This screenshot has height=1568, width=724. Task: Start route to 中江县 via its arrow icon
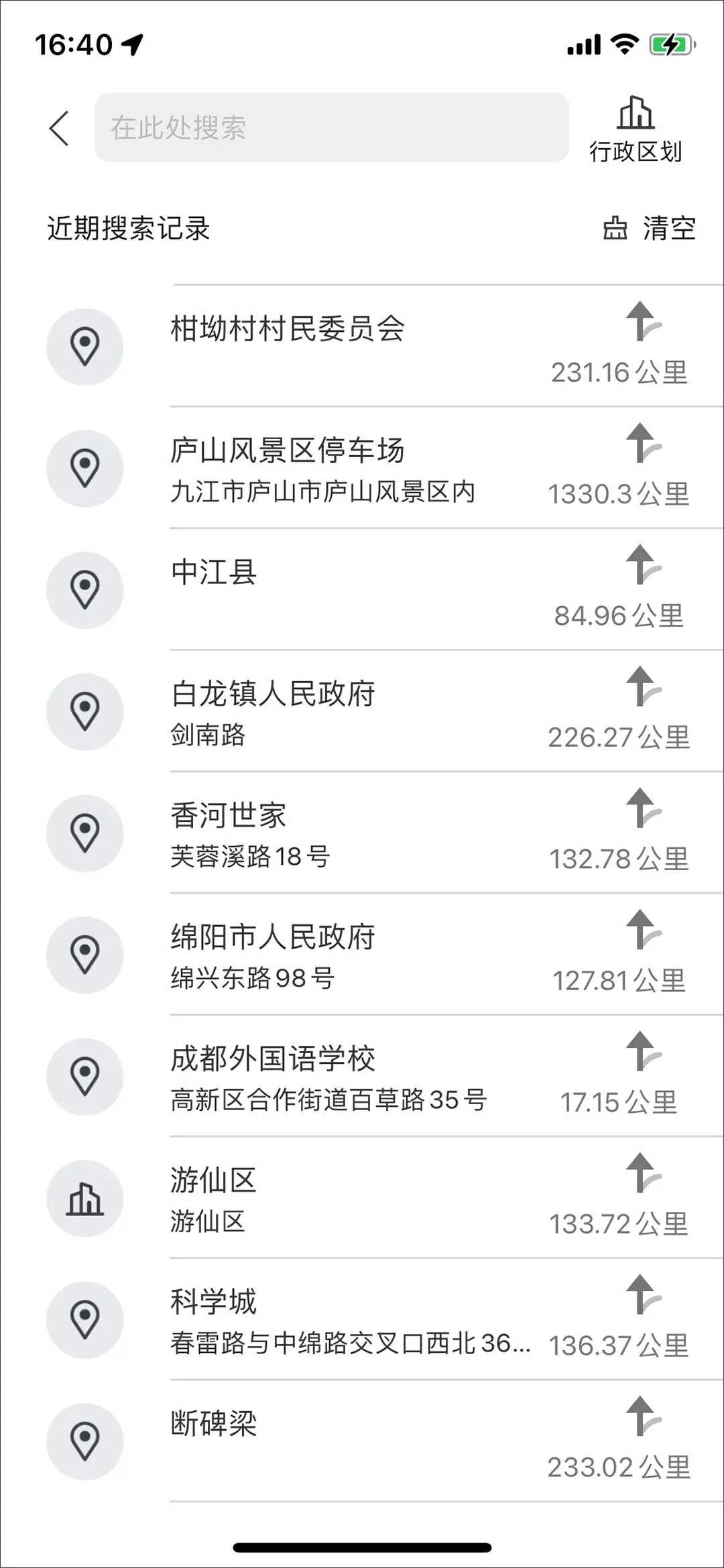click(x=643, y=564)
